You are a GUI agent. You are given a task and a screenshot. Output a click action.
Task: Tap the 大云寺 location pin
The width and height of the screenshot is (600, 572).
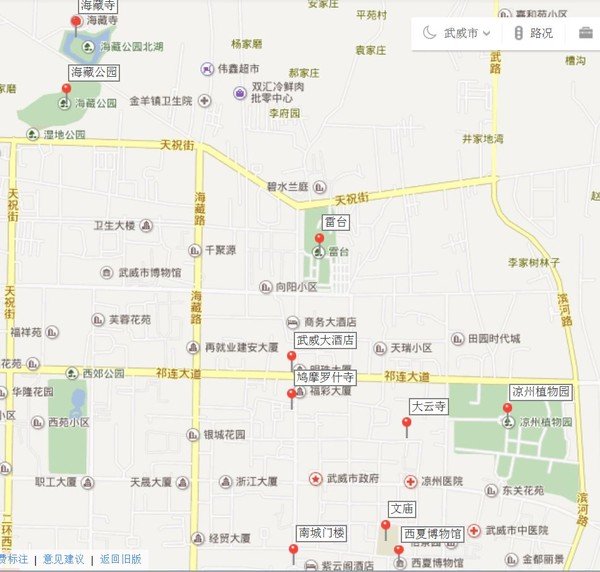tap(406, 425)
